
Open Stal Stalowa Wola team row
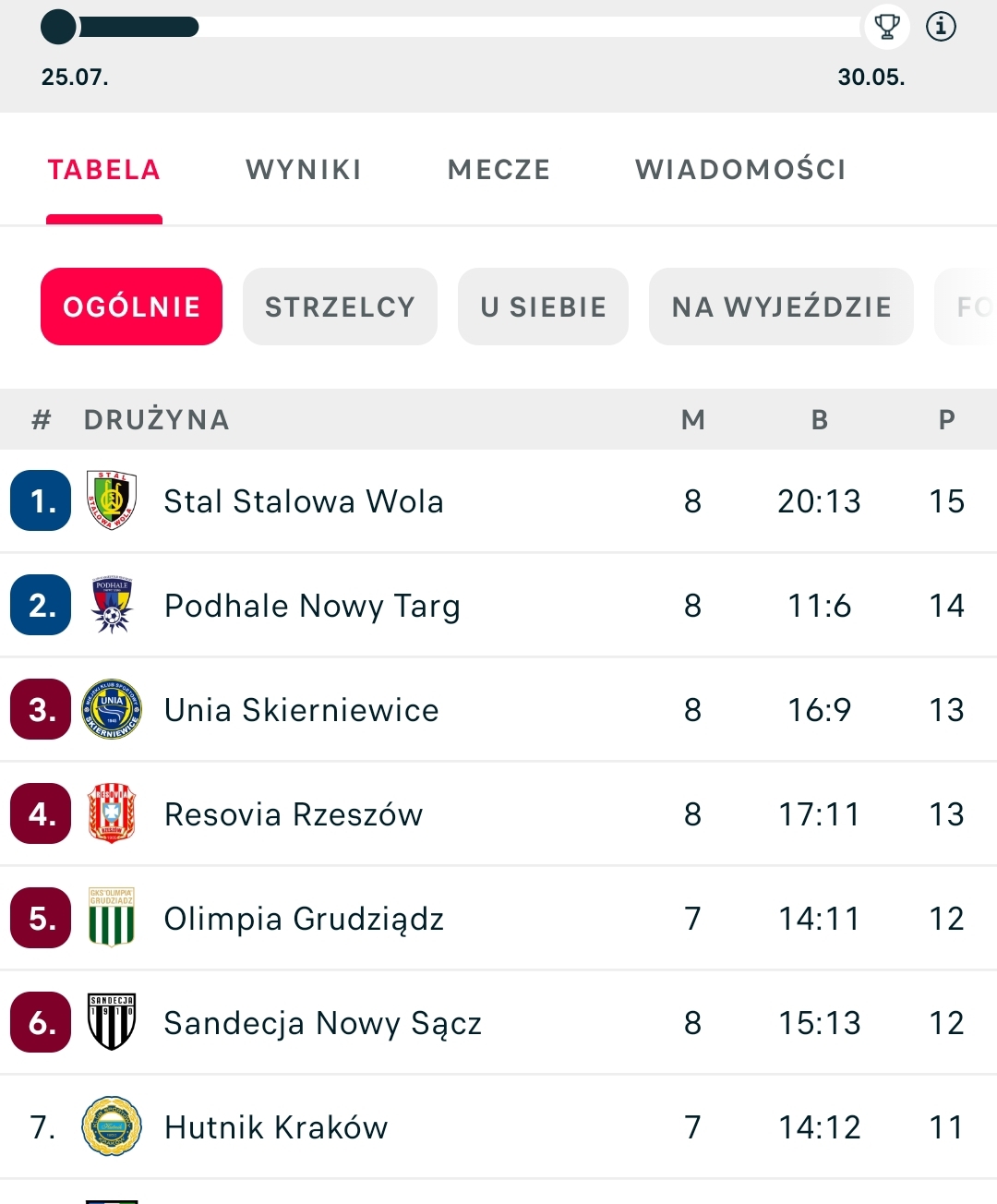(x=304, y=501)
